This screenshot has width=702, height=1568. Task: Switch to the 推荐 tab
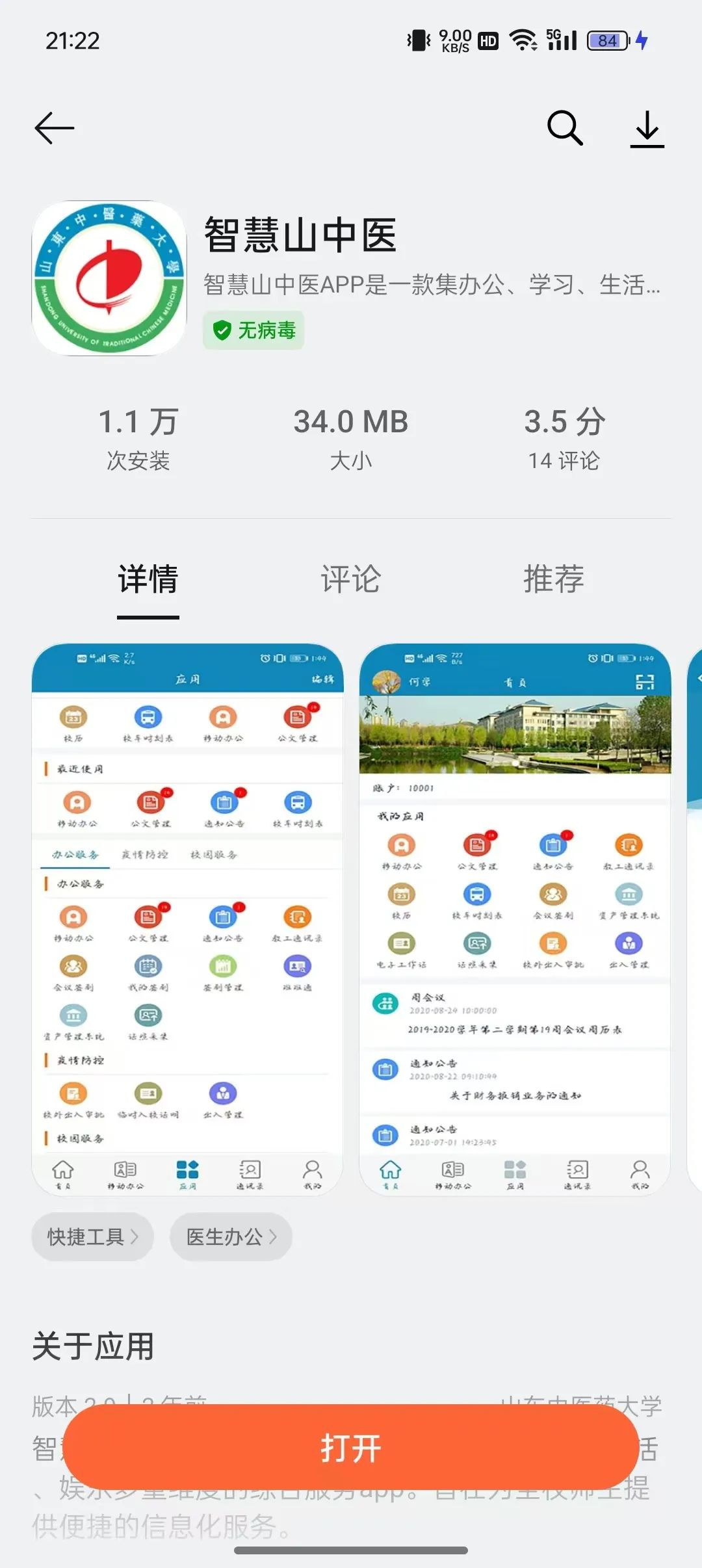click(554, 579)
